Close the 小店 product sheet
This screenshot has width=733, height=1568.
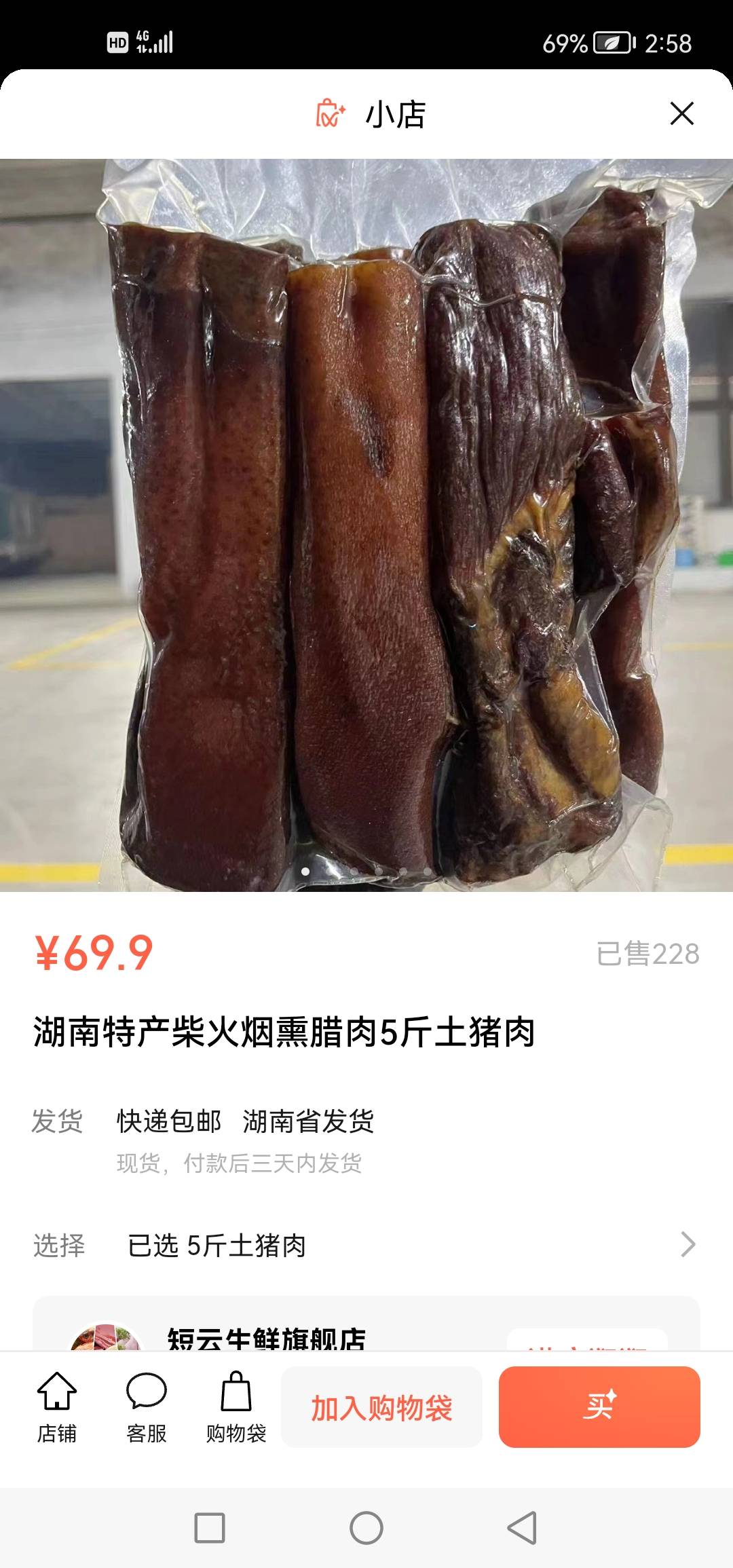[682, 113]
